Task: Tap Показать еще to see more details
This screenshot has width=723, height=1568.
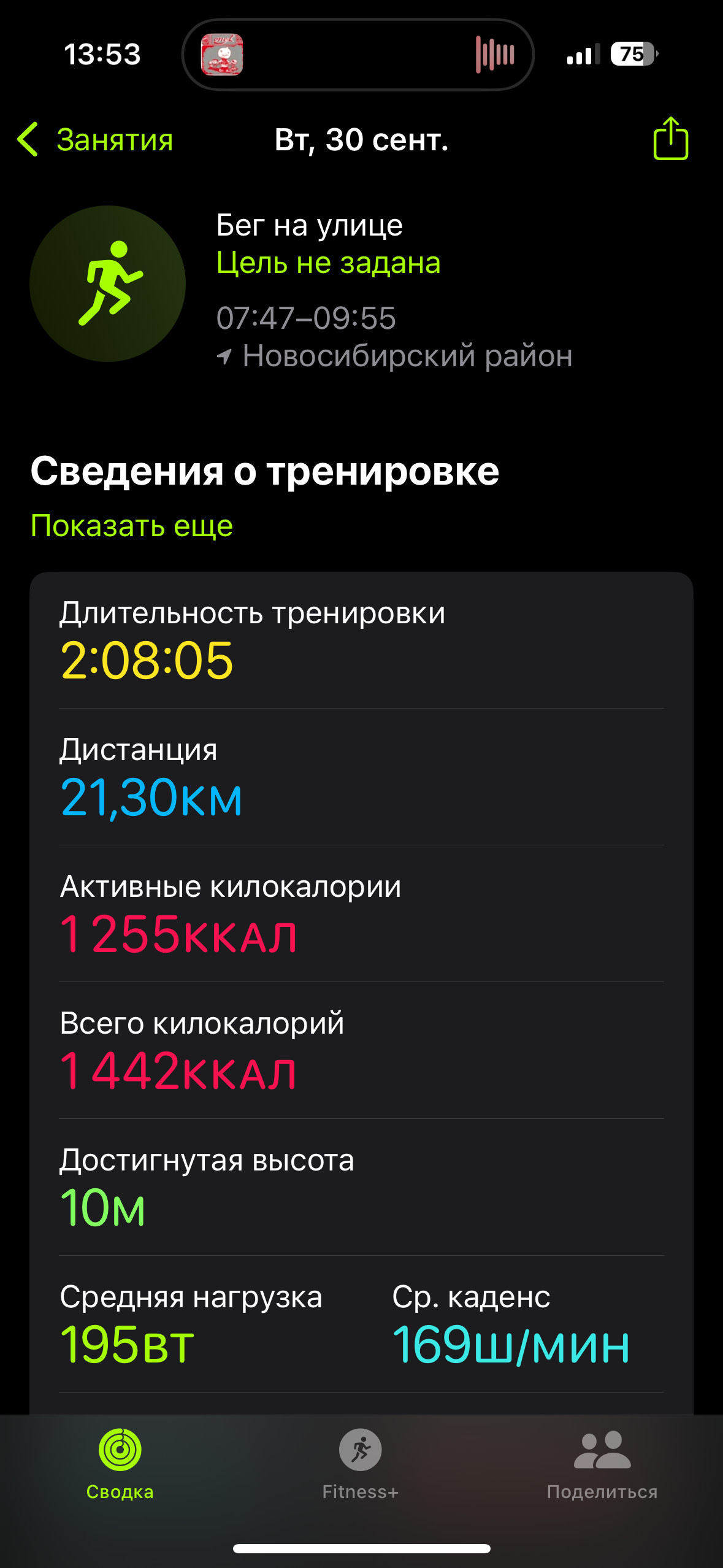Action: (x=132, y=526)
